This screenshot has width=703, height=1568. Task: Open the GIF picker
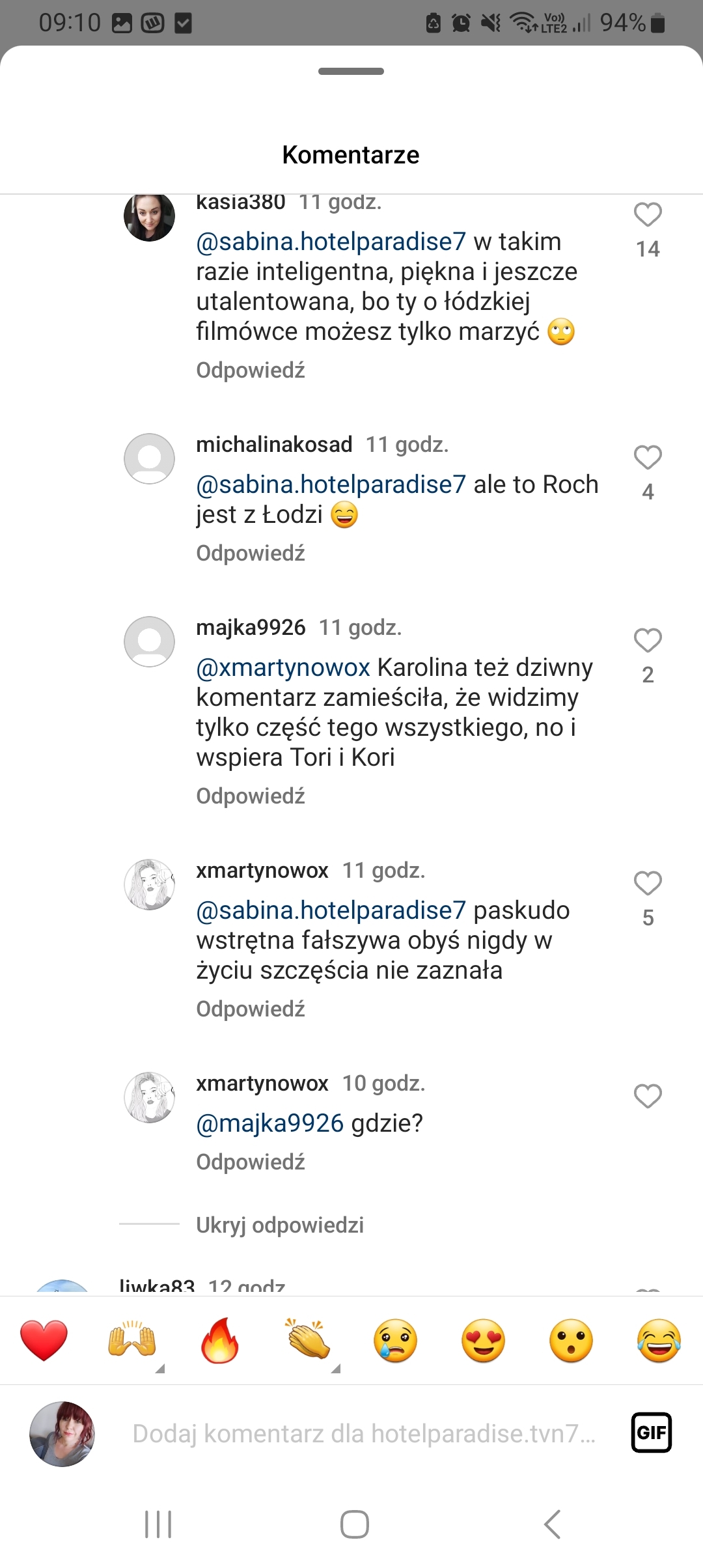coord(651,1433)
